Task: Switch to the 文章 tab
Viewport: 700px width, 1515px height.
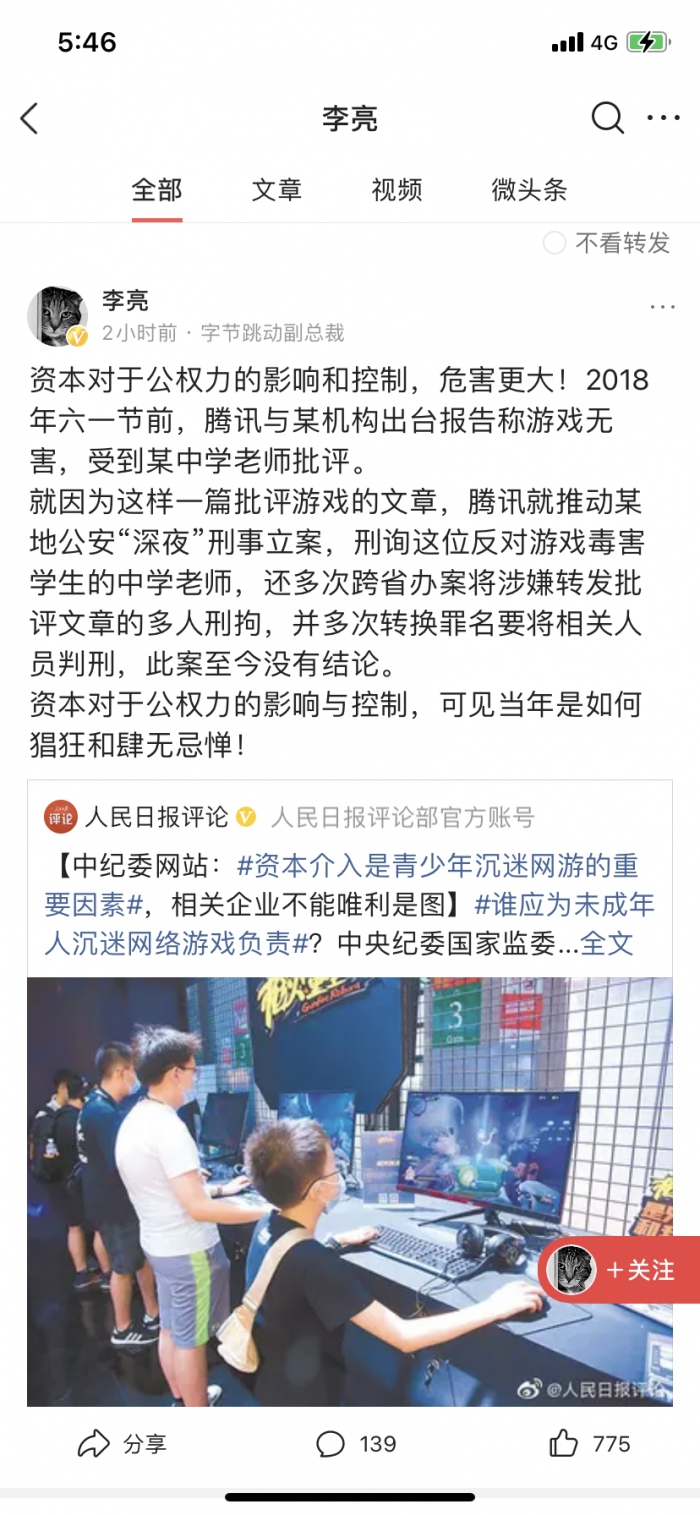Action: click(277, 190)
